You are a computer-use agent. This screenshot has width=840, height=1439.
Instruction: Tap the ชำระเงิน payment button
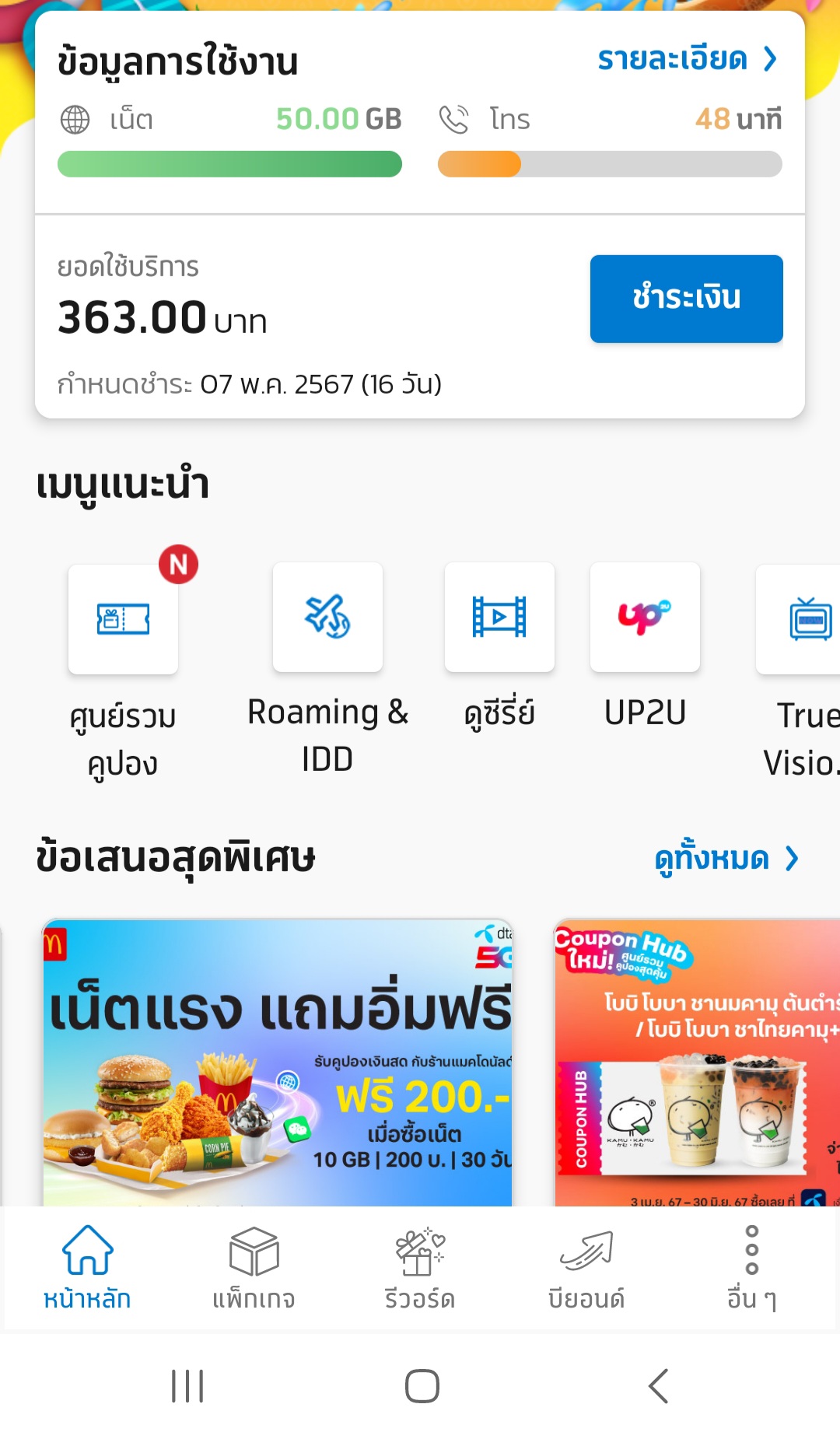686,299
